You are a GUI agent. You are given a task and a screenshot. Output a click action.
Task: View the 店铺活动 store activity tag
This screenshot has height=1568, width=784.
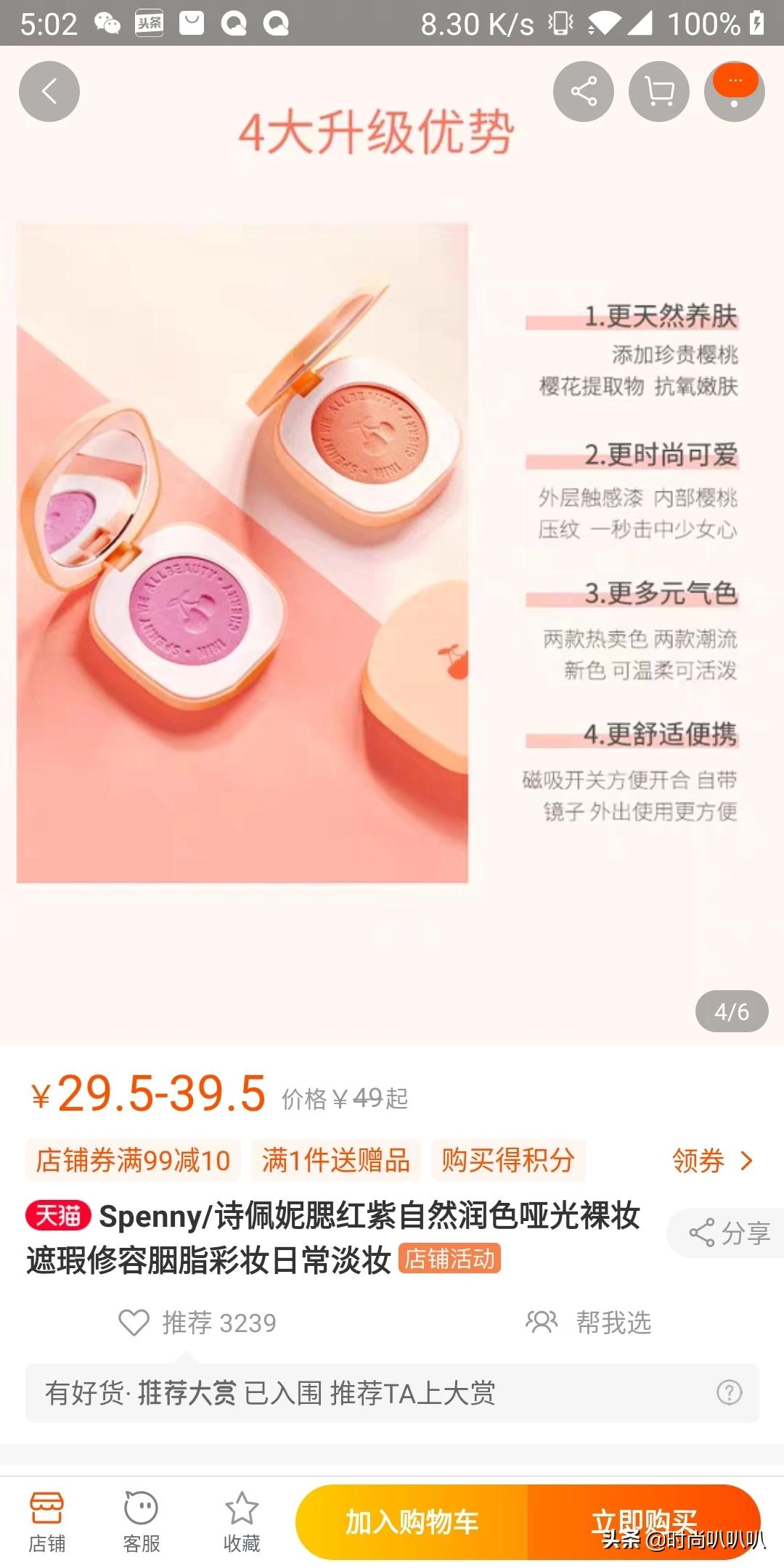449,1259
